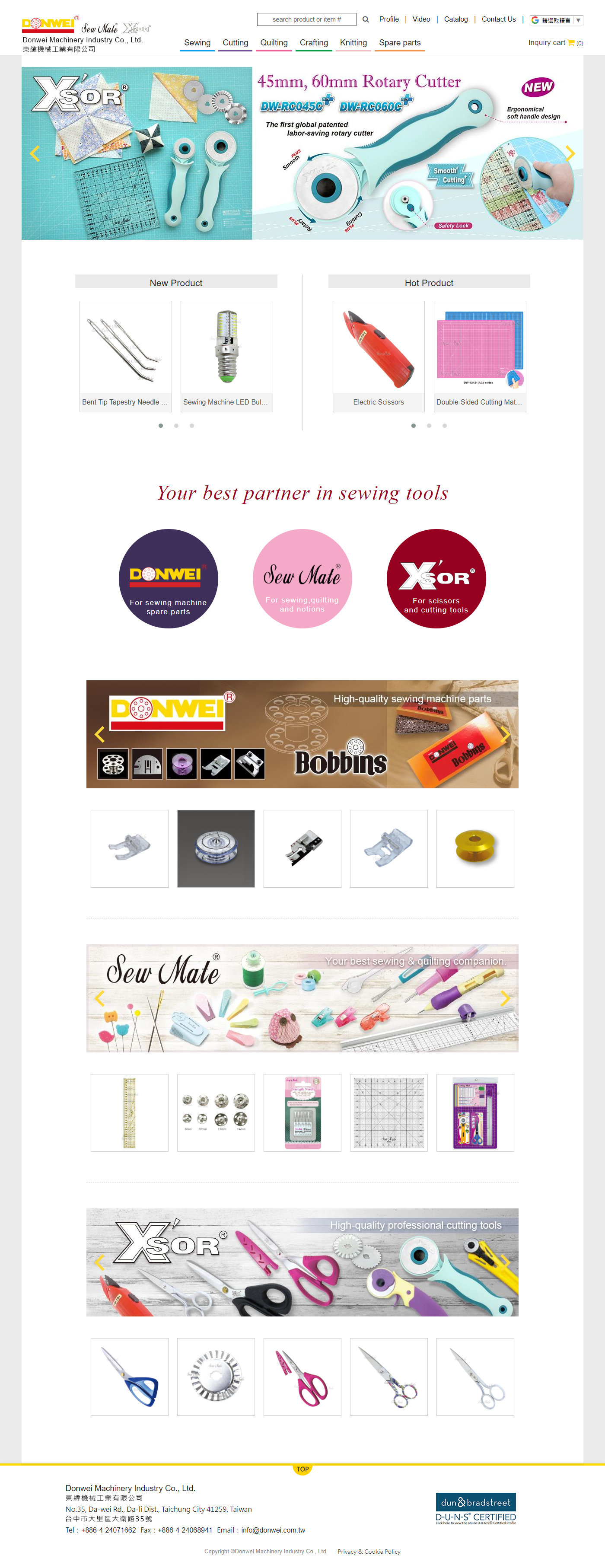Open Donwei sewing machine spare parts circle

pyautogui.click(x=168, y=578)
